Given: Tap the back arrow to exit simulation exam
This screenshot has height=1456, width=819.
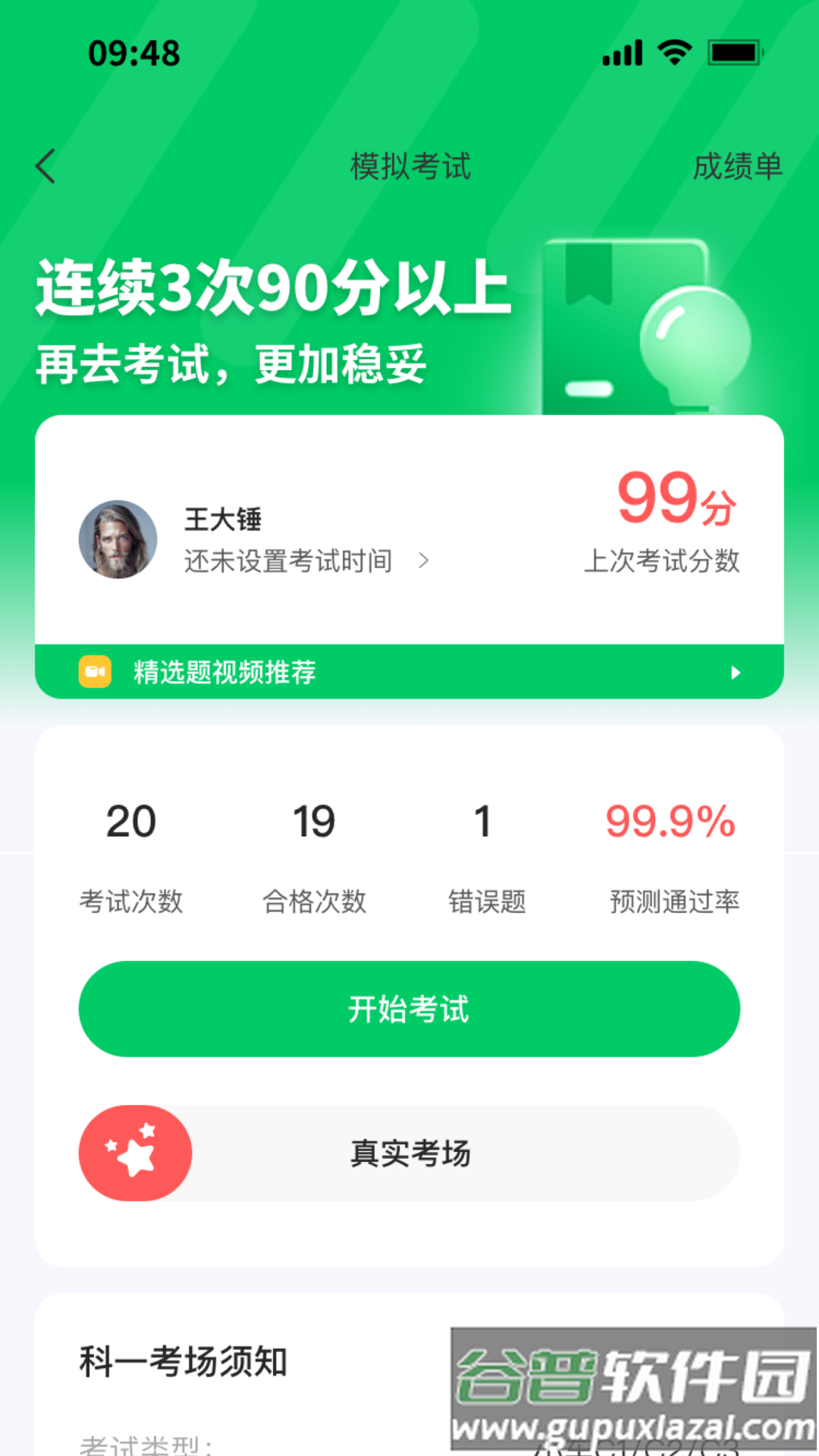Looking at the screenshot, I should click(45, 165).
